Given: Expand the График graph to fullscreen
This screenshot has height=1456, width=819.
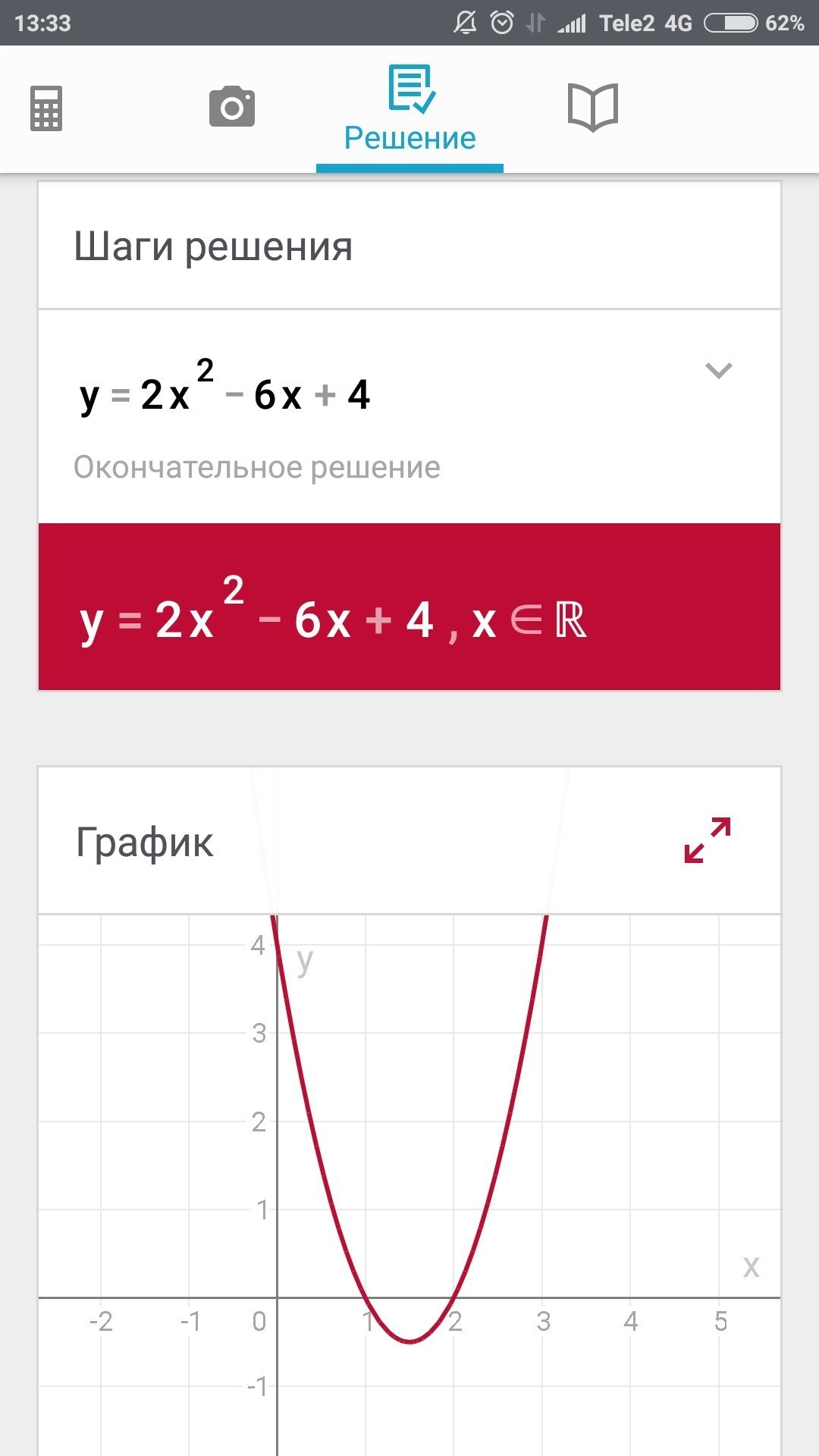Looking at the screenshot, I should click(x=708, y=839).
